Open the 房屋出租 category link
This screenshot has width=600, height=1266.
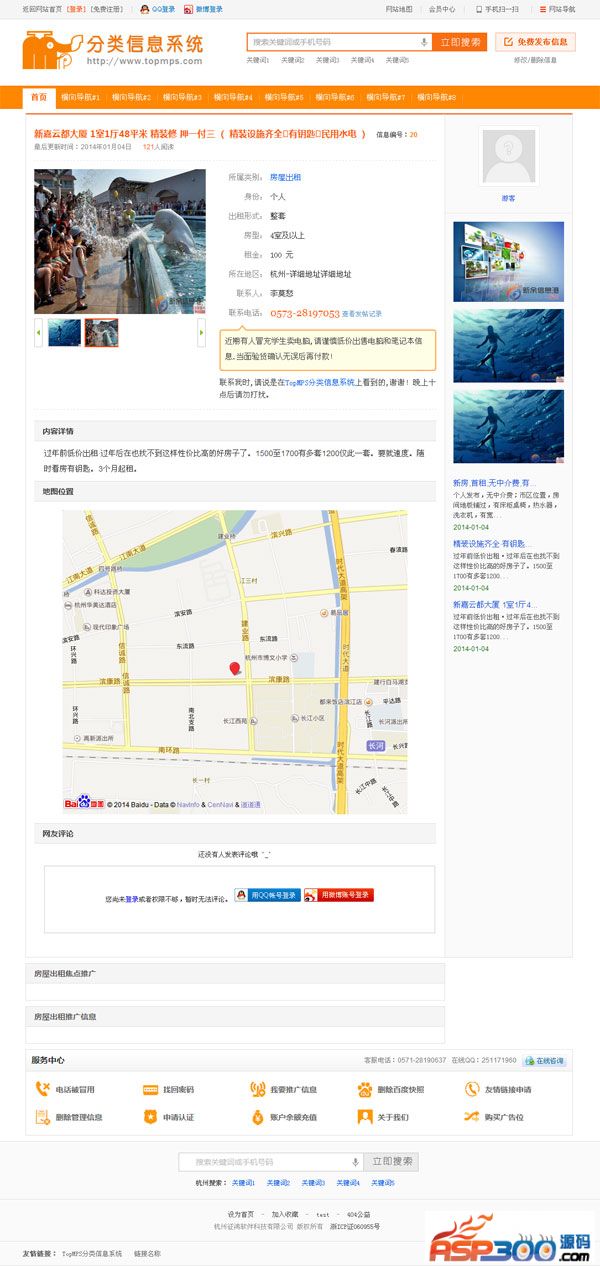[x=285, y=177]
